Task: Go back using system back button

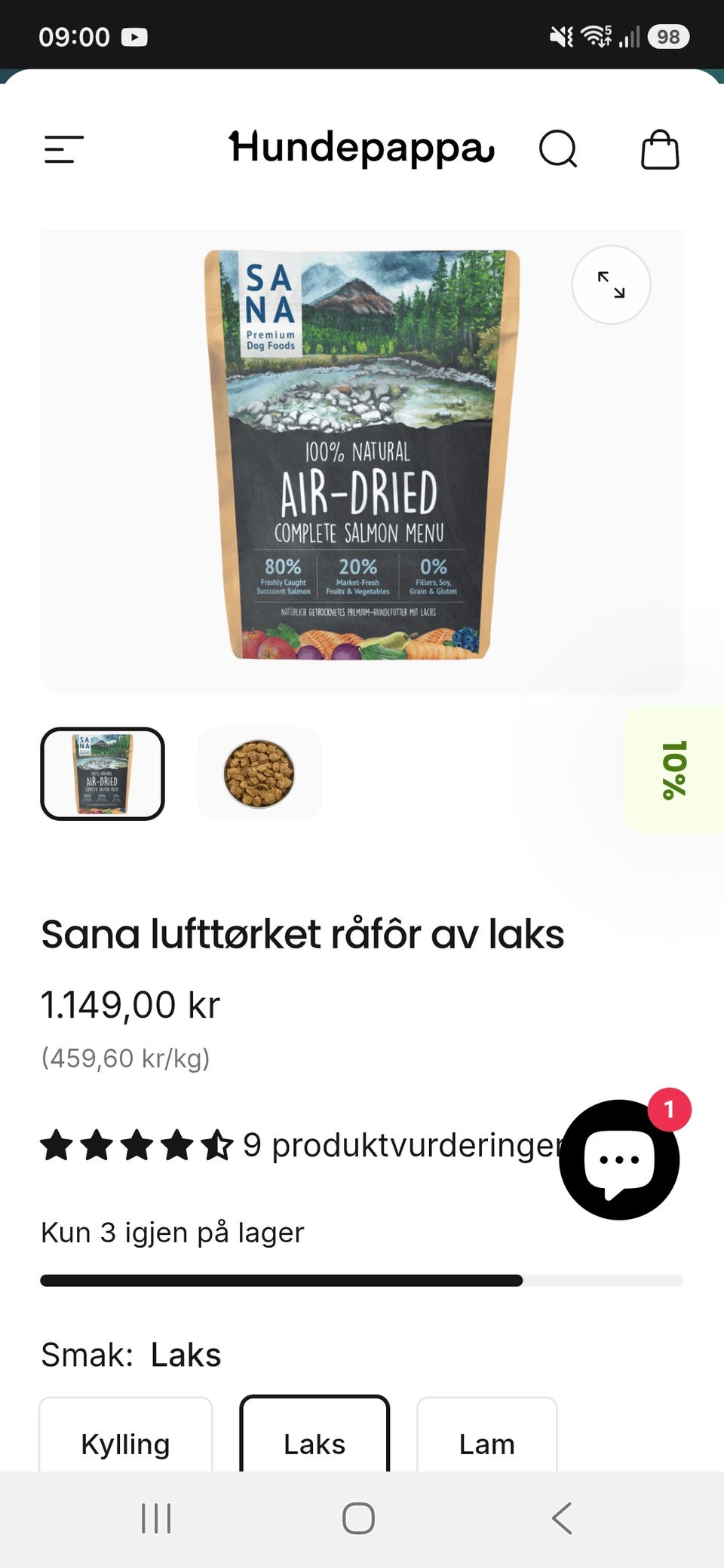Action: [562, 1518]
